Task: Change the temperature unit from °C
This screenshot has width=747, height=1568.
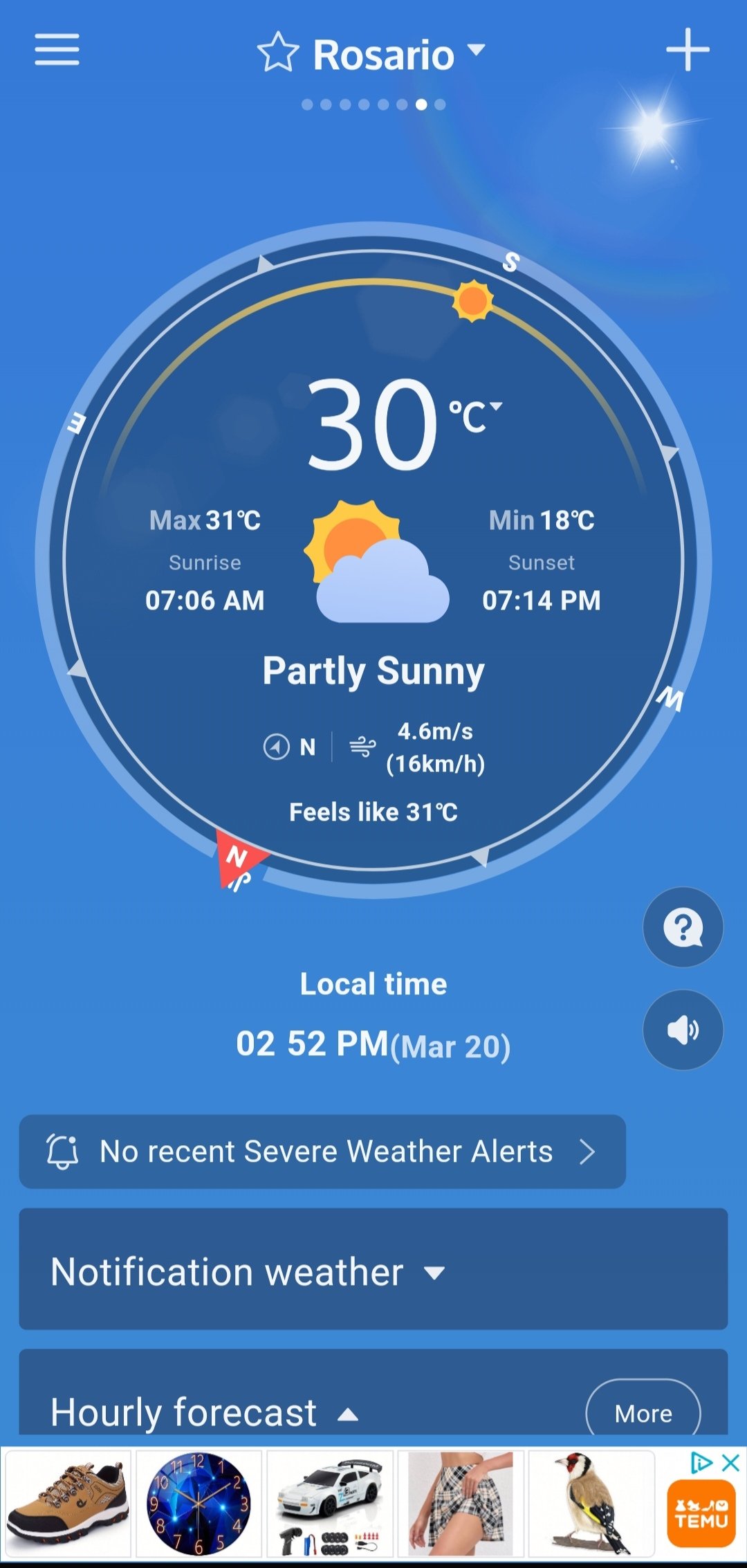Action: [477, 415]
